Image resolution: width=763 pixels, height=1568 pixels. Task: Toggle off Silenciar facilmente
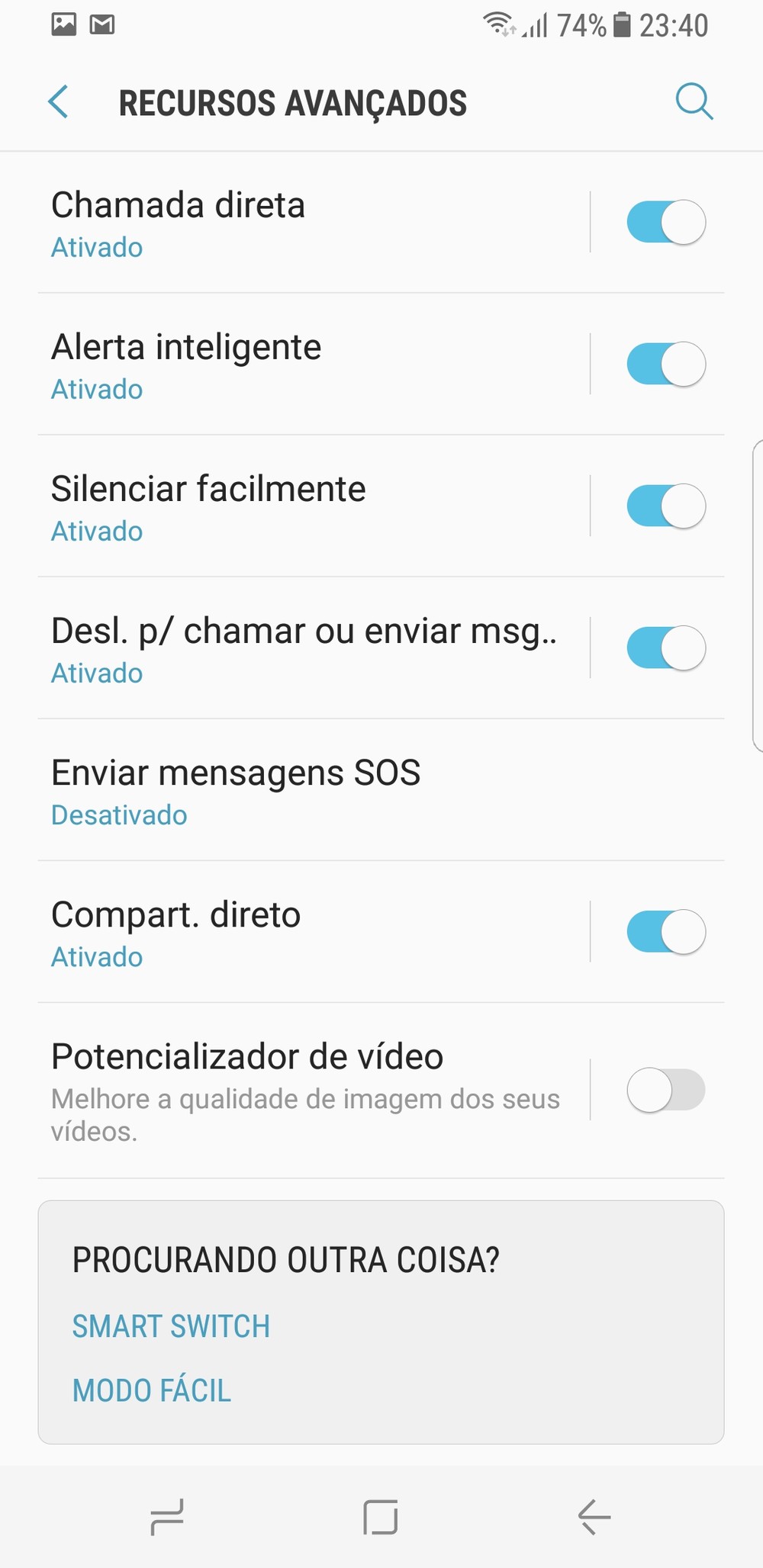[665, 506]
